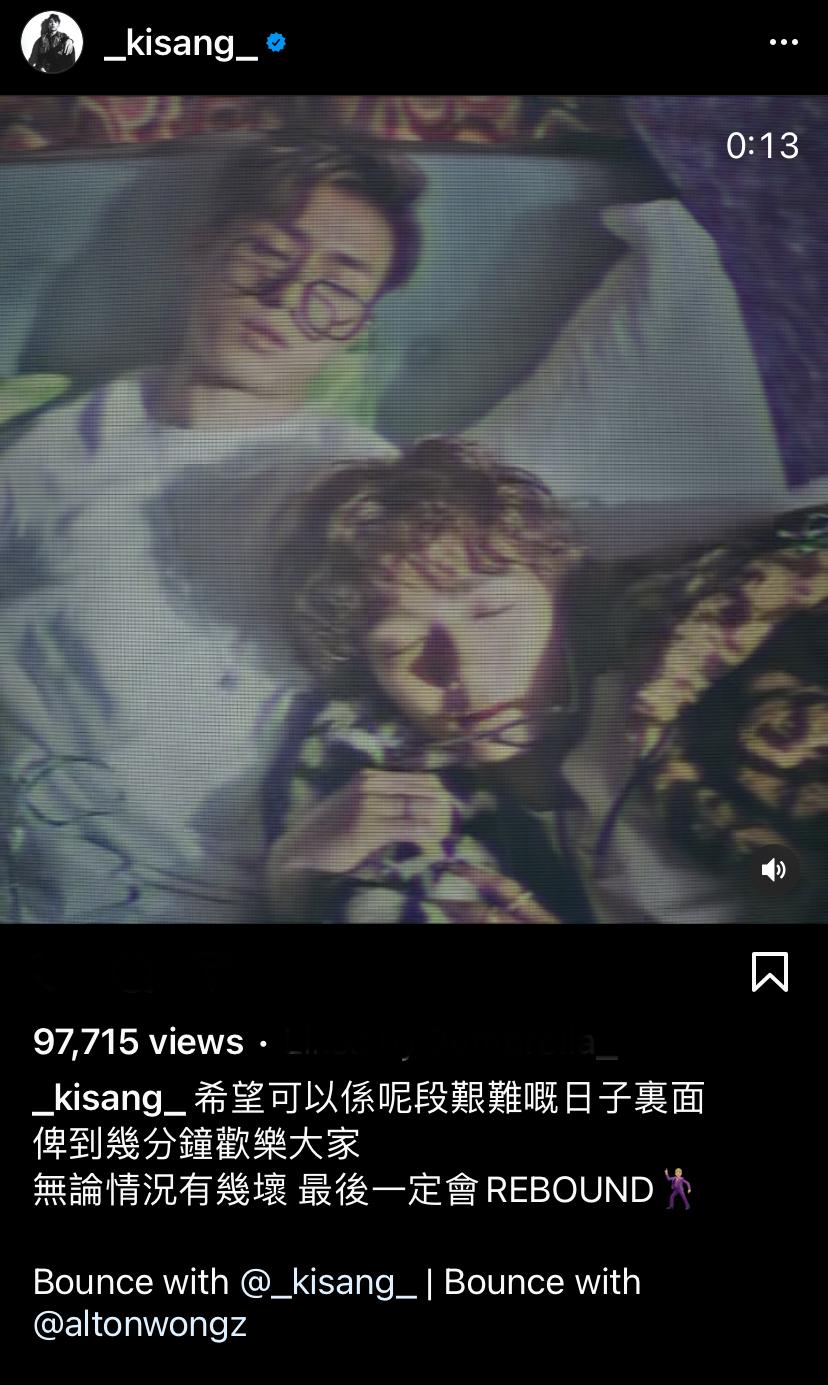Unmute the video with the speaker icon
The height and width of the screenshot is (1385, 828).
coord(772,870)
